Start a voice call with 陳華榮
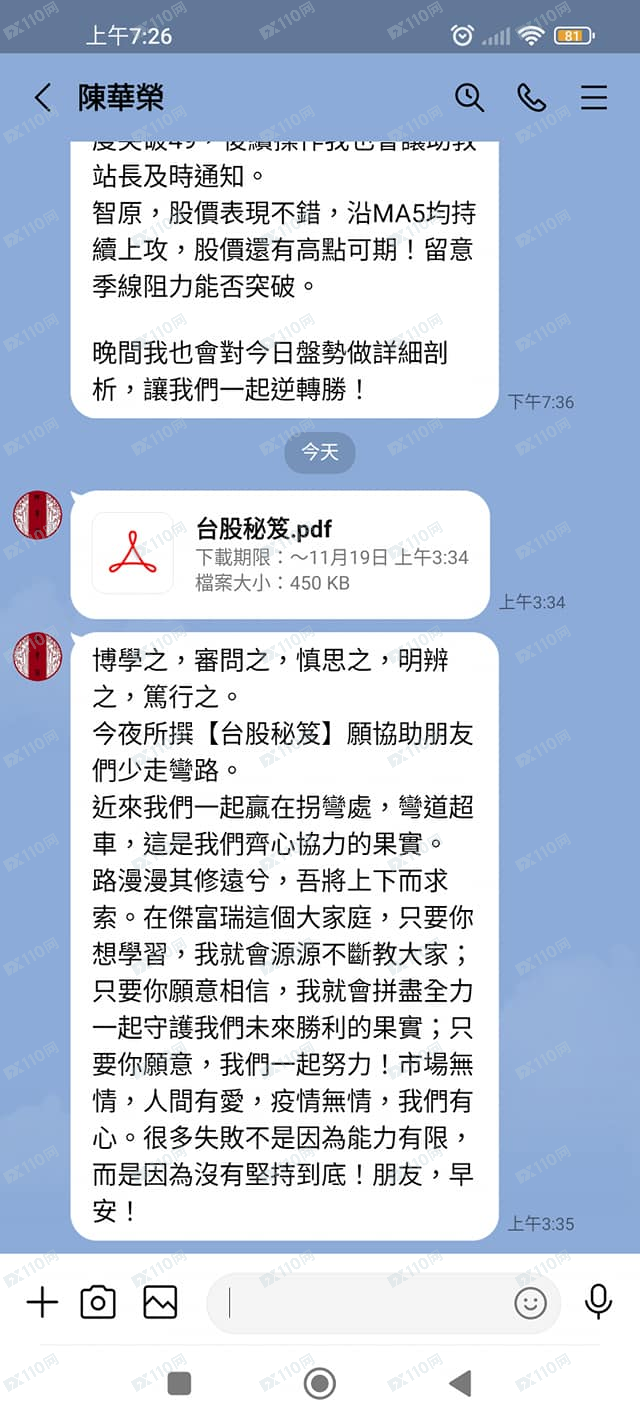Image resolution: width=640 pixels, height=1422 pixels. pyautogui.click(x=531, y=97)
